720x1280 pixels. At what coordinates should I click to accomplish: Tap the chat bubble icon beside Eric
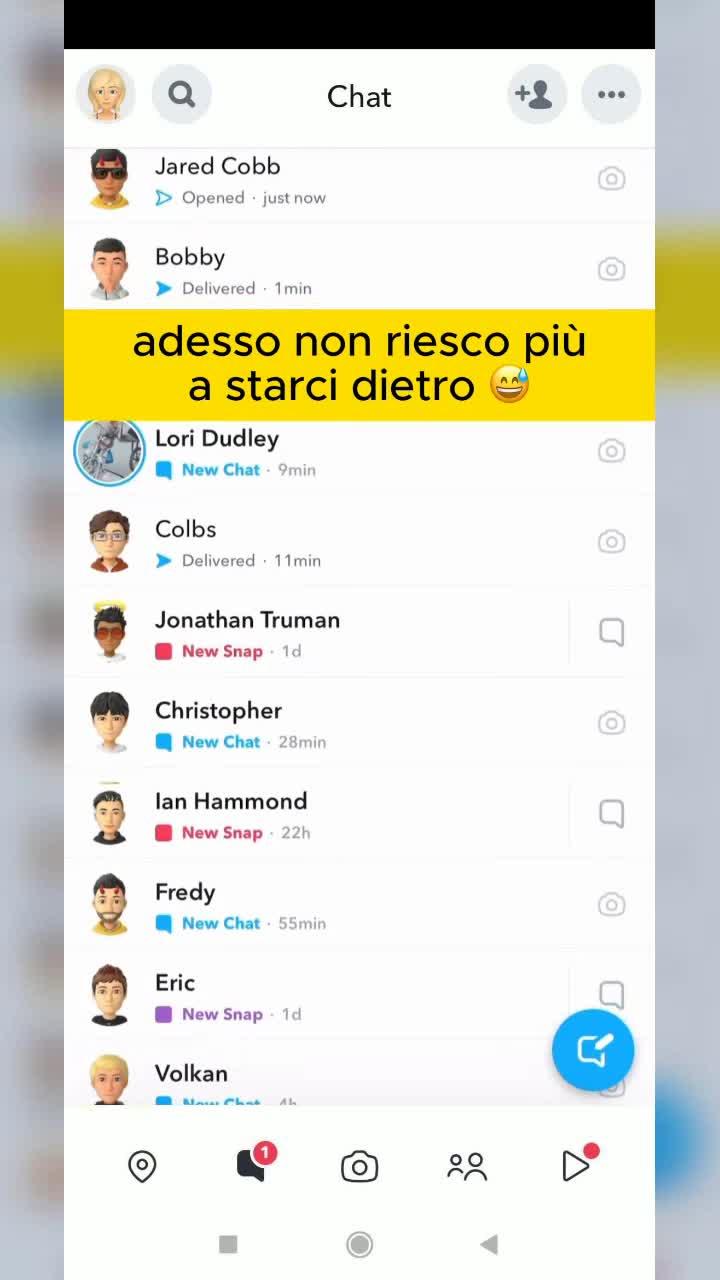click(611, 994)
